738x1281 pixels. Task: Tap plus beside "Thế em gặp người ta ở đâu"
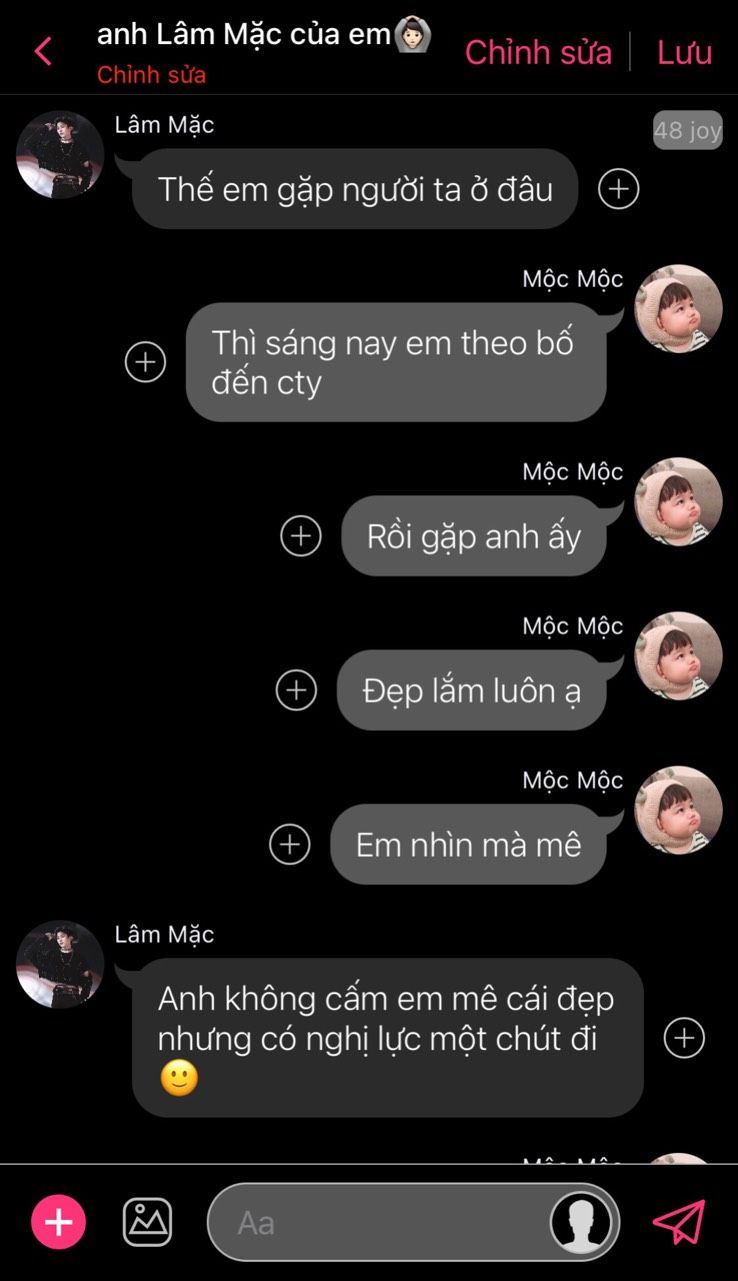(x=618, y=189)
